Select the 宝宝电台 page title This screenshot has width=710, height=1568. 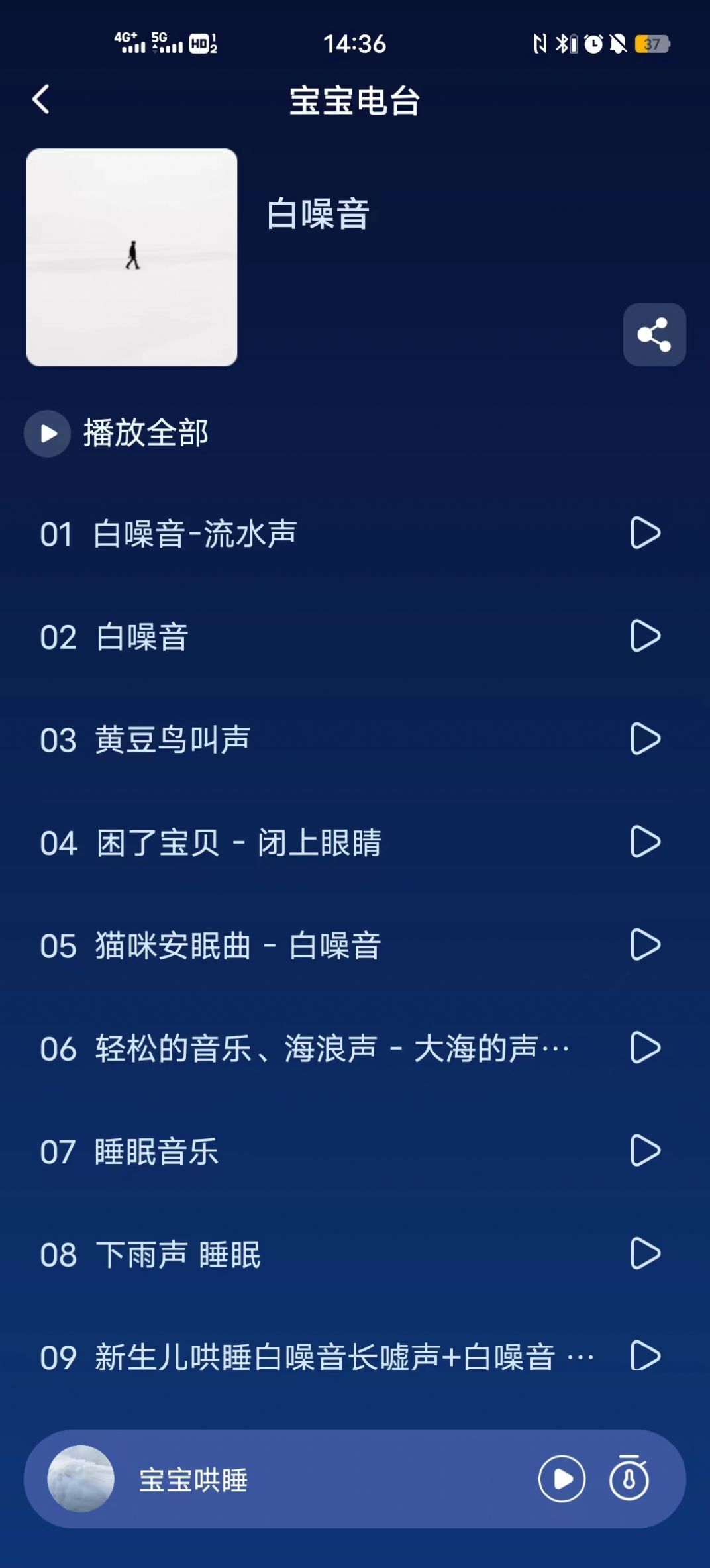(355, 99)
